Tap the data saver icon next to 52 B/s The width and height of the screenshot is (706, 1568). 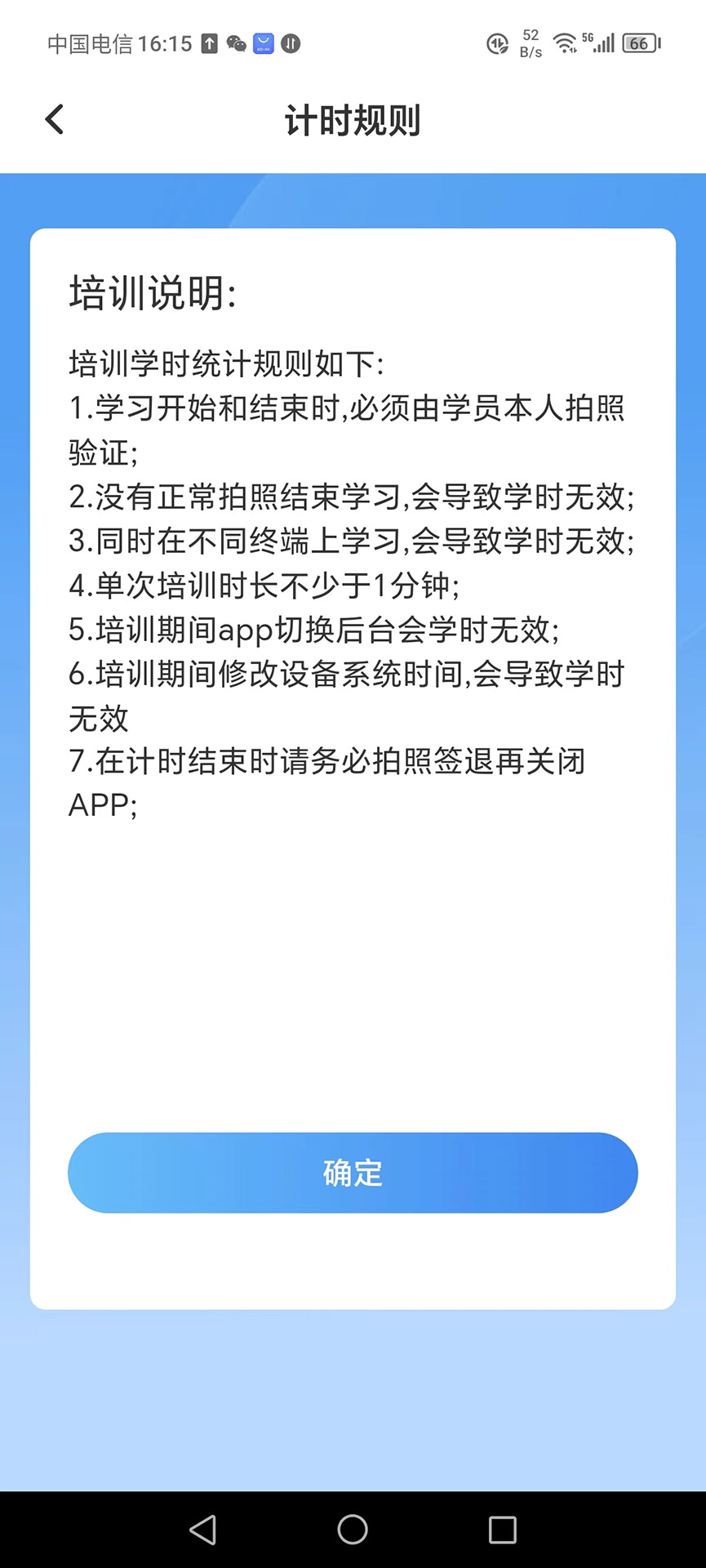click(498, 44)
